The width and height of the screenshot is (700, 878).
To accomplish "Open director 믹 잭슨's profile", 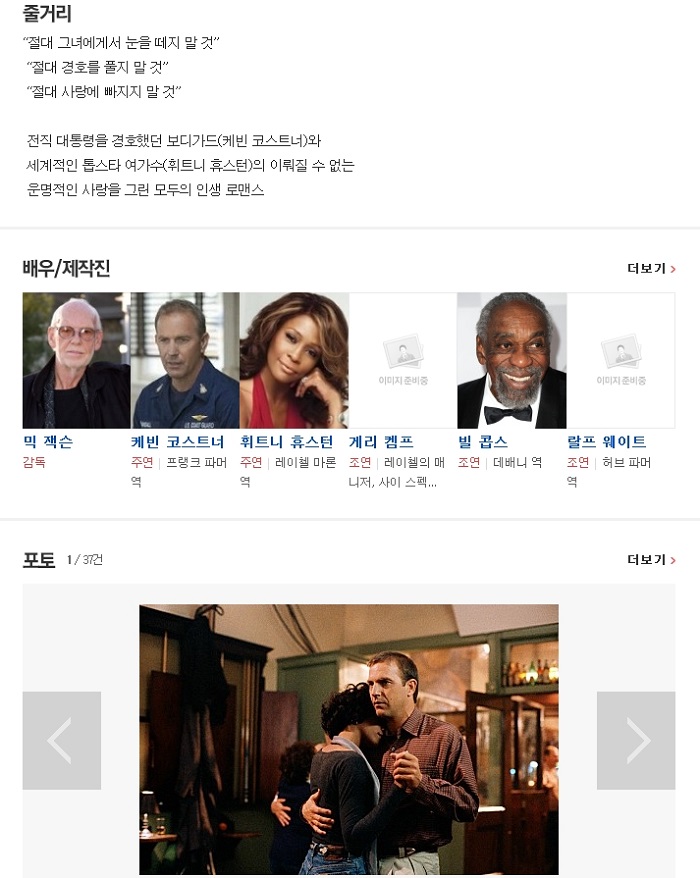I will [x=48, y=442].
